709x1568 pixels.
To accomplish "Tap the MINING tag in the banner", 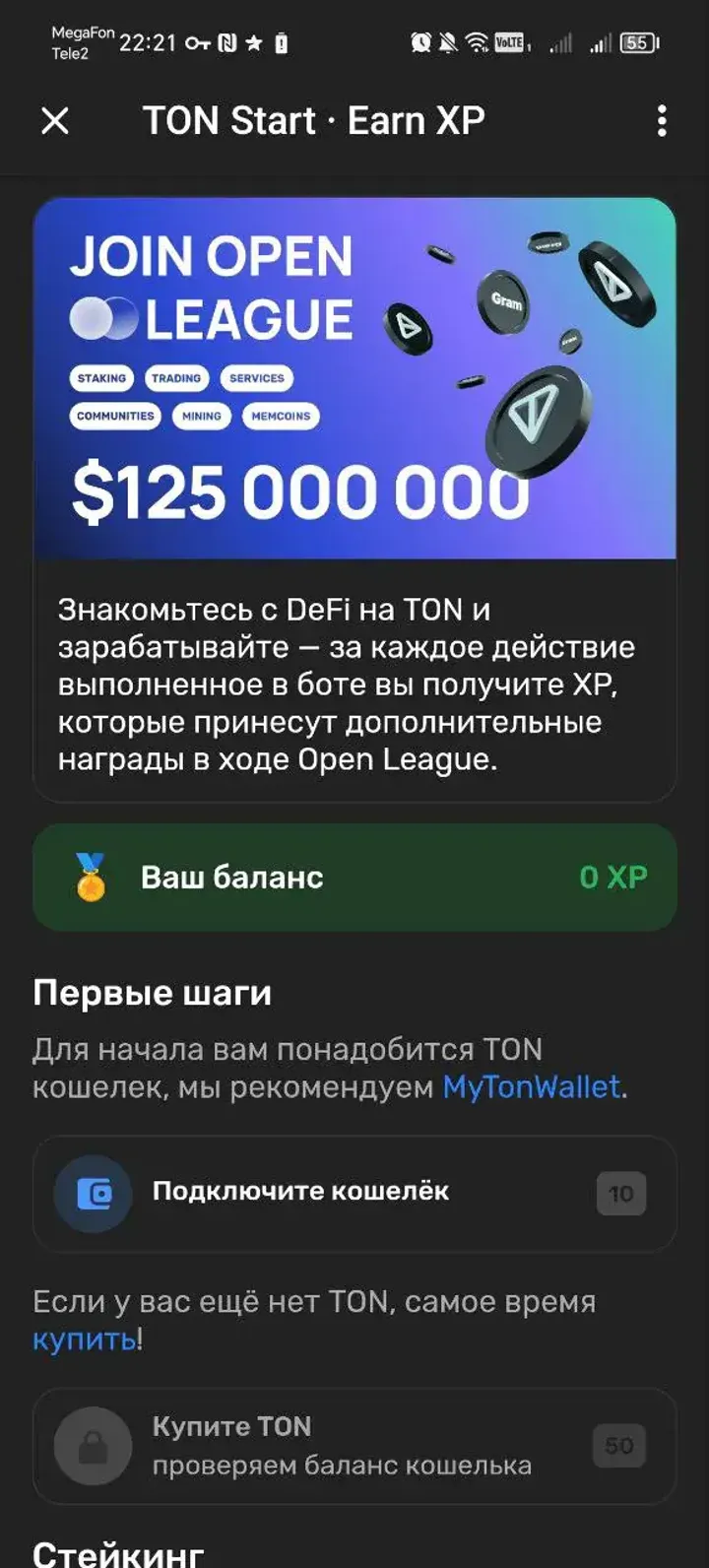I will tap(201, 416).
